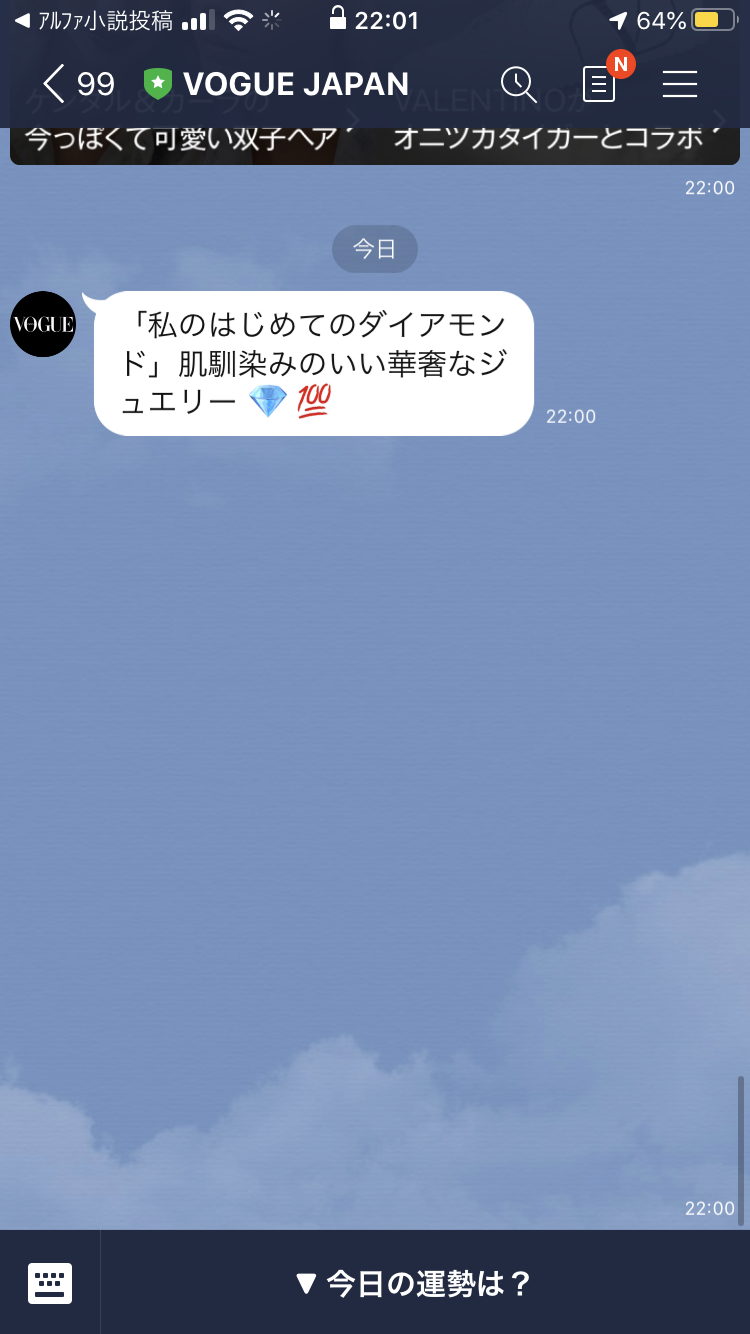750x1334 pixels.
Task: Expand the 今日の運勢は？ menu
Action: pyautogui.click(x=414, y=1284)
